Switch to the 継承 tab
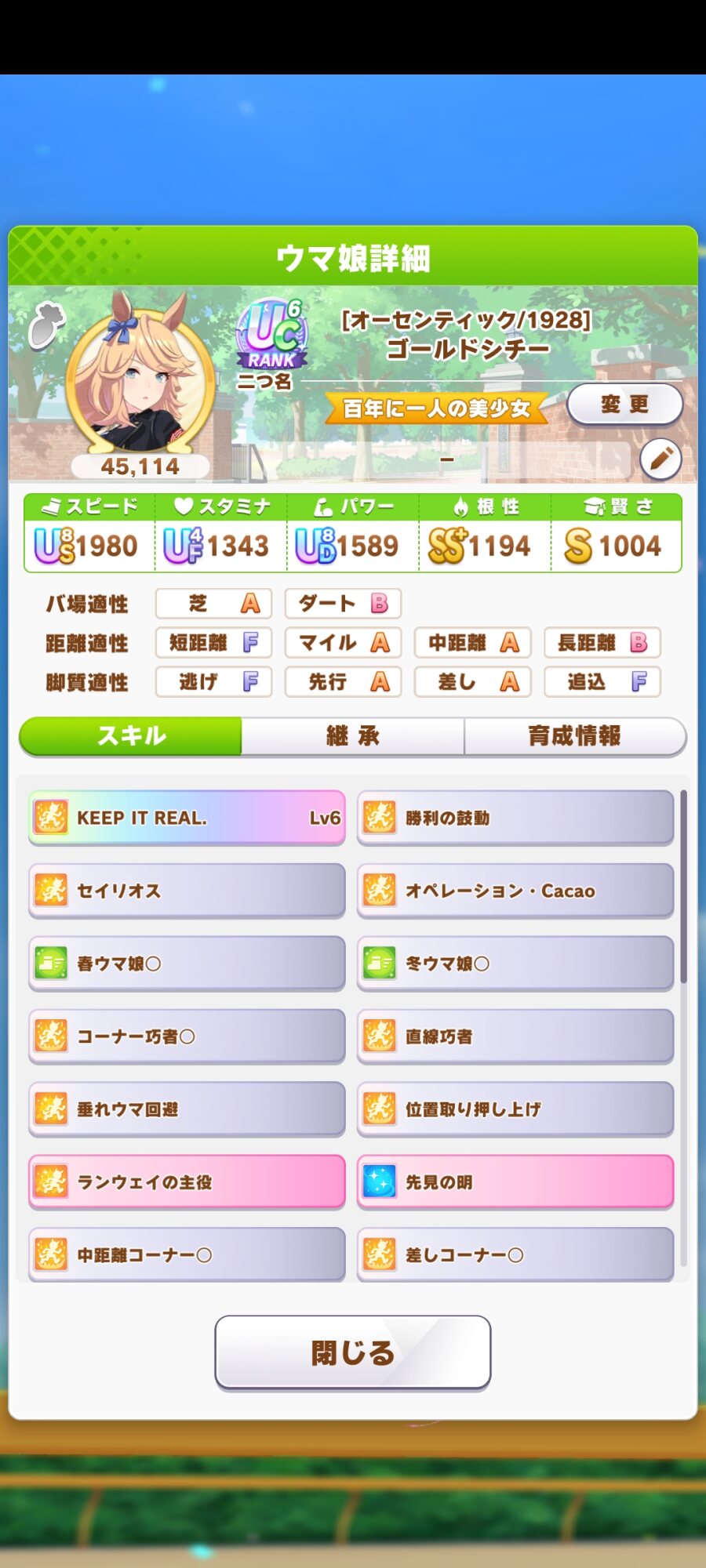 point(352,736)
